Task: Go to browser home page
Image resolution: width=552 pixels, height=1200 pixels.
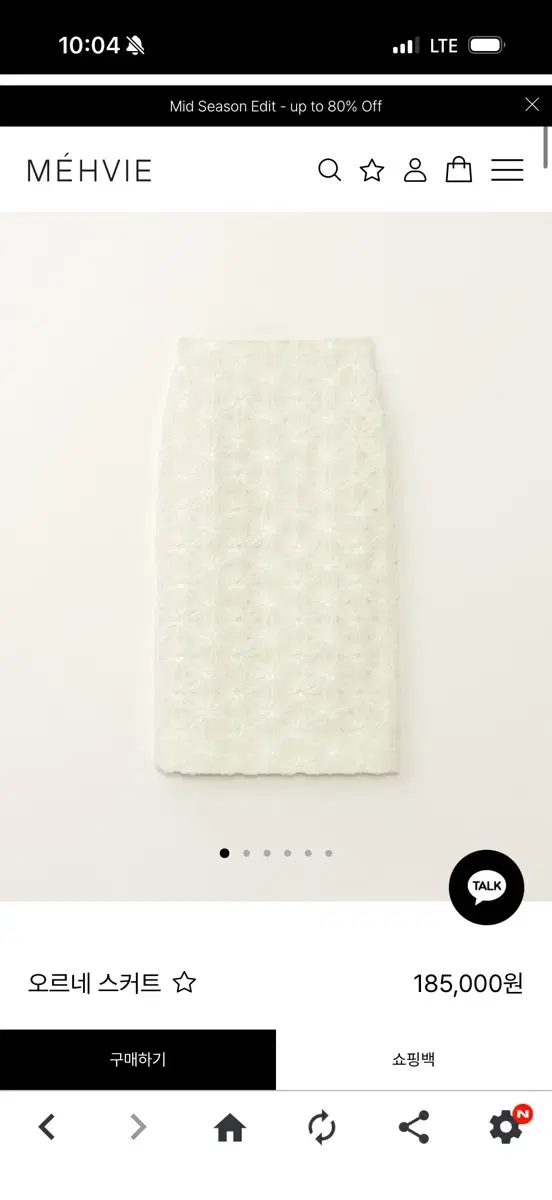Action: pyautogui.click(x=230, y=1128)
